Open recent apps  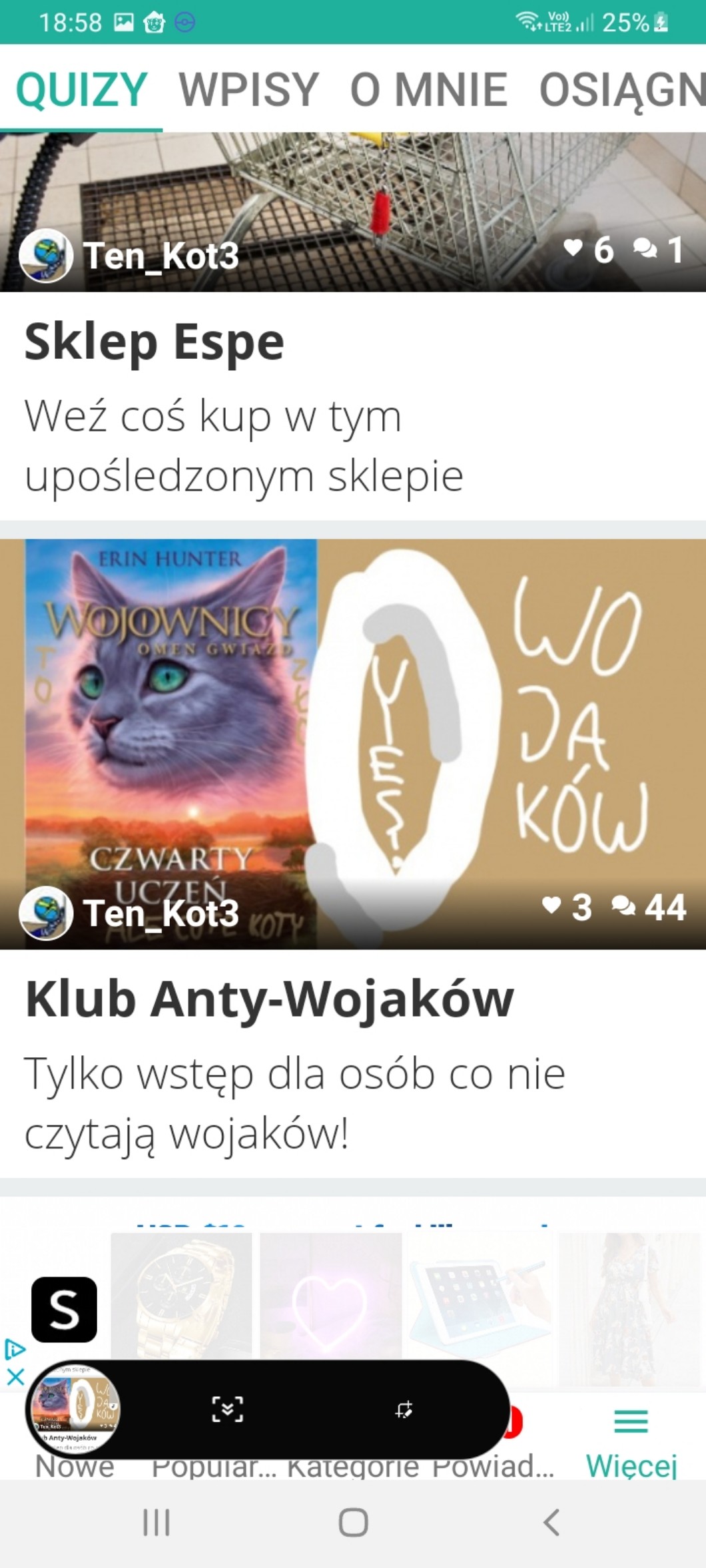click(x=157, y=1522)
